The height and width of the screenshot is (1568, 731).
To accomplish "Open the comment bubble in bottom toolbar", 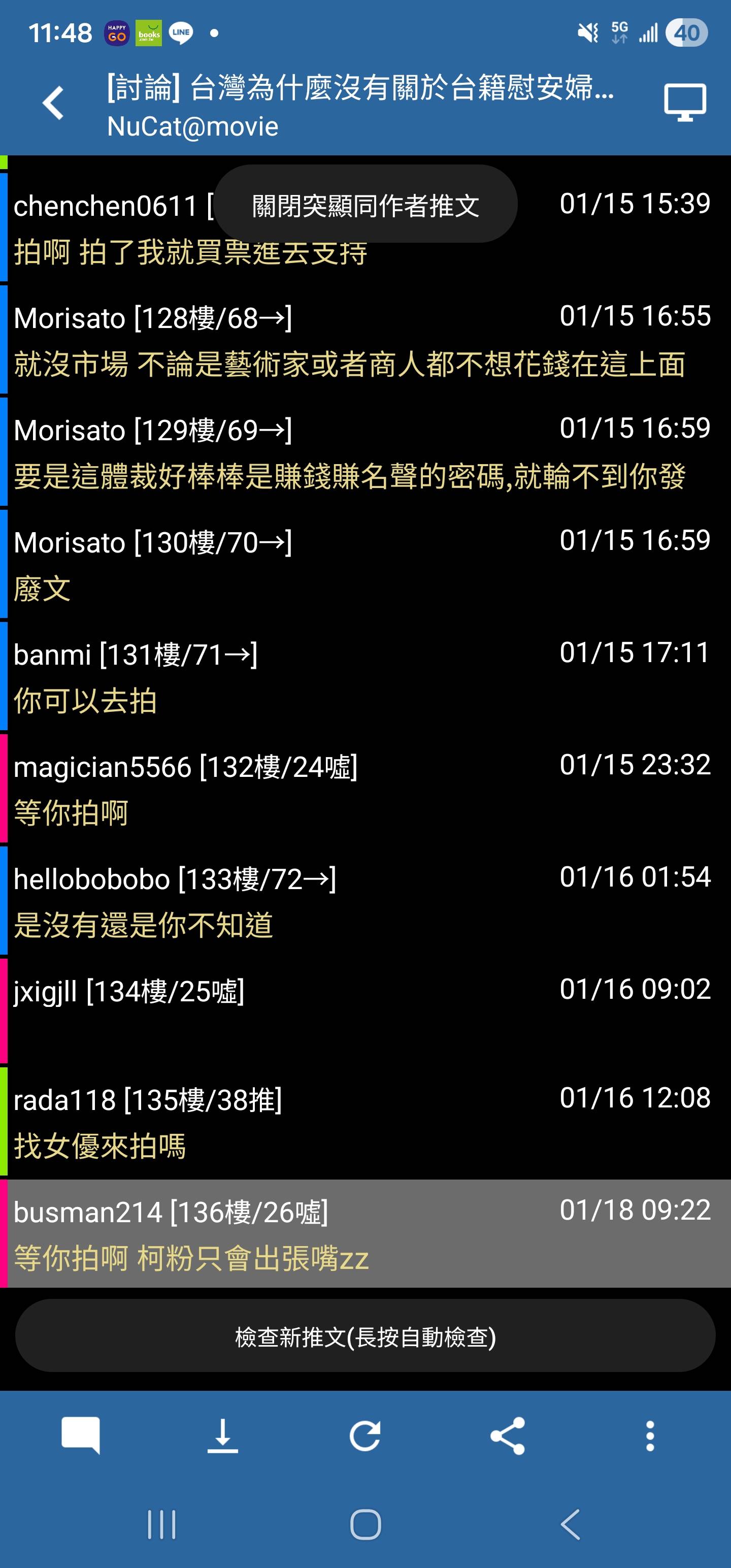I will coord(80,1435).
